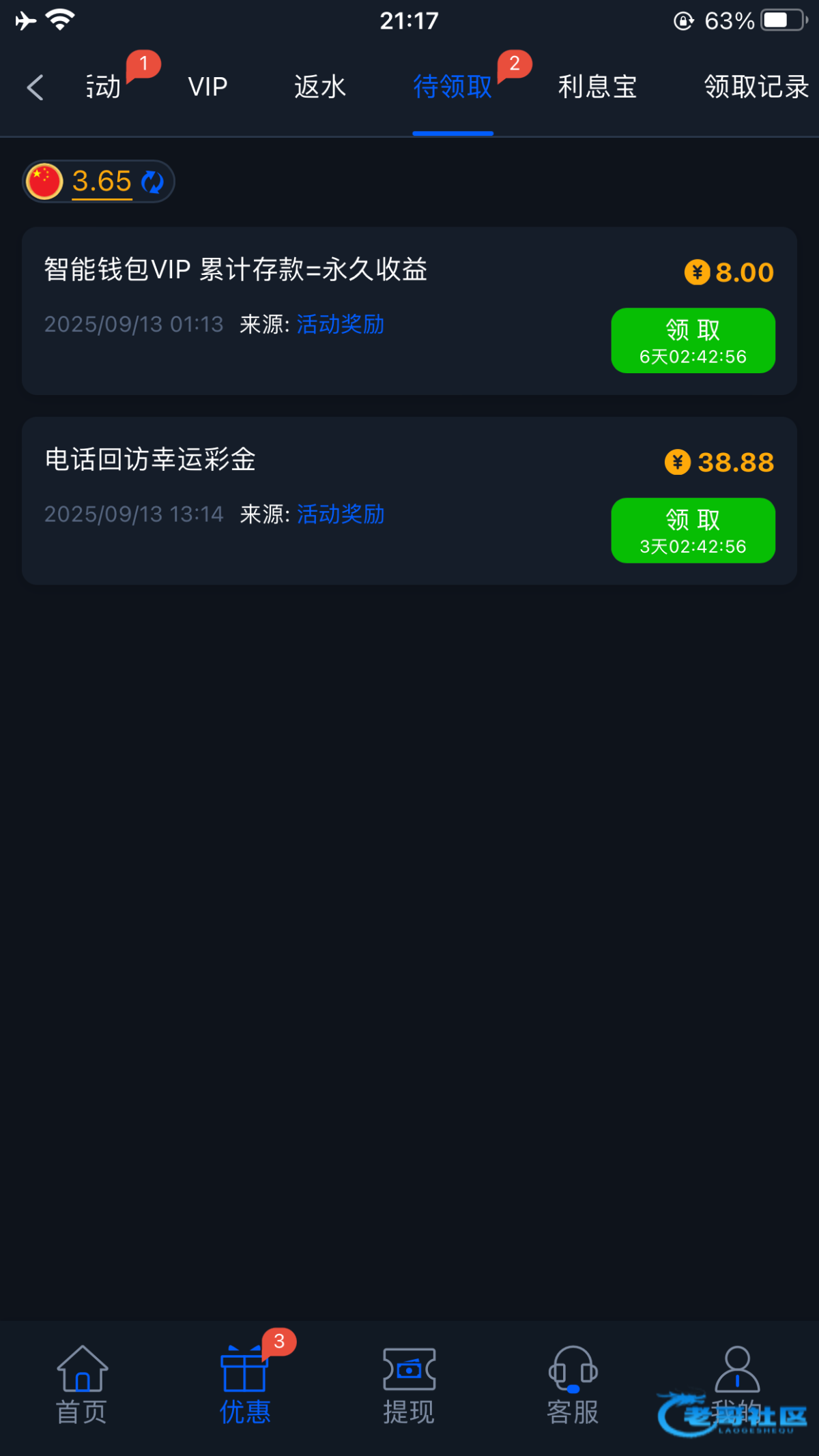Open 优惠 in bottom navigation
This screenshot has height=1456, width=819.
click(245, 1385)
